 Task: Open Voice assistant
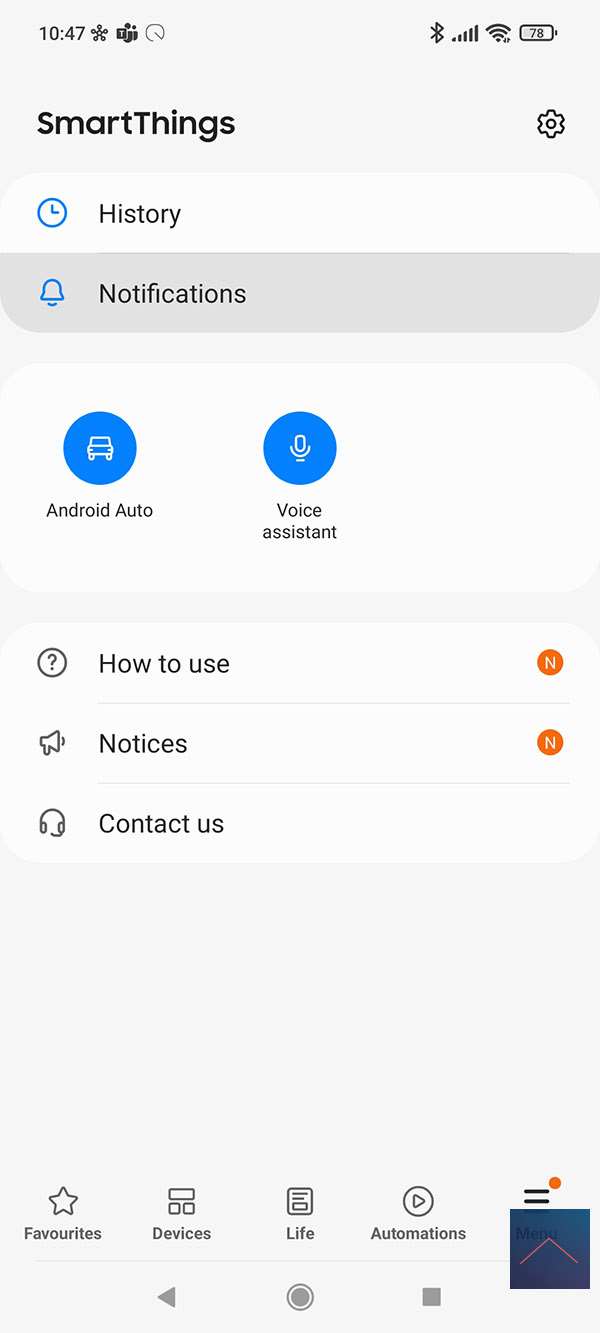pyautogui.click(x=300, y=450)
